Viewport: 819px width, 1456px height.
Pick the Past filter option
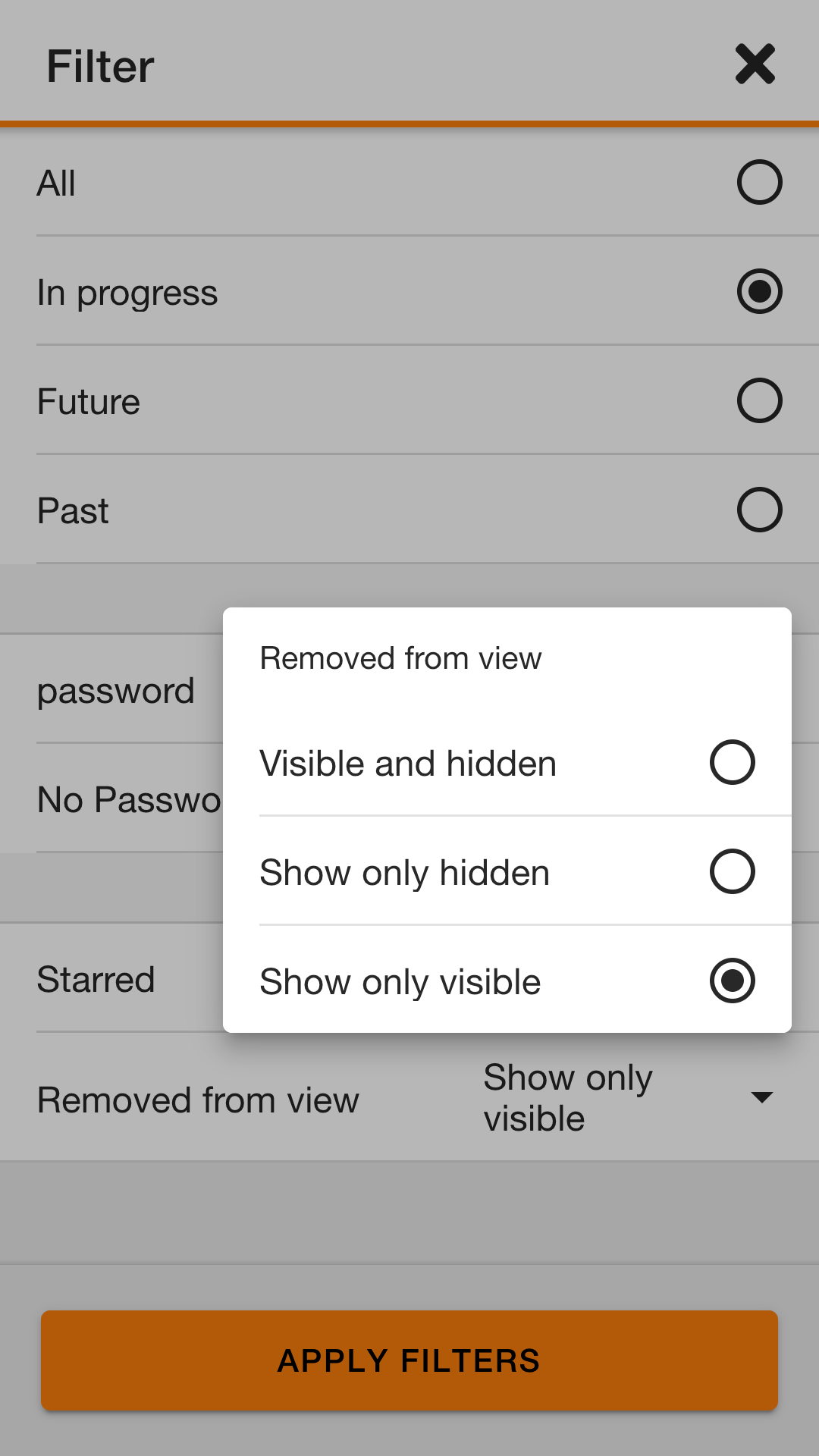click(x=409, y=510)
